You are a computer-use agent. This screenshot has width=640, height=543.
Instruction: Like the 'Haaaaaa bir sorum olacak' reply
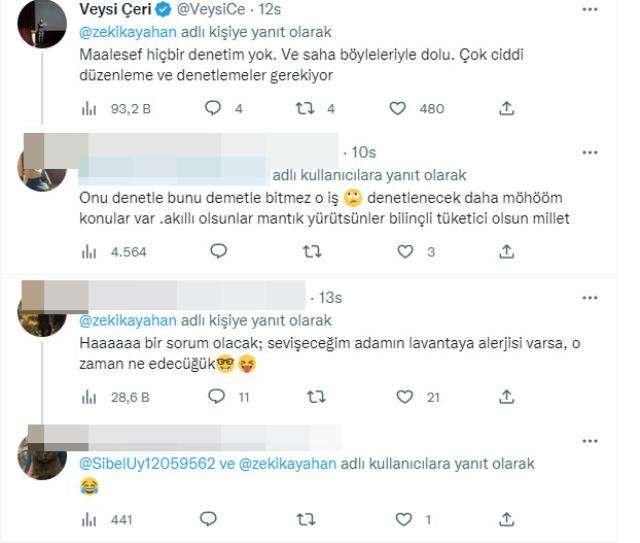(397, 397)
